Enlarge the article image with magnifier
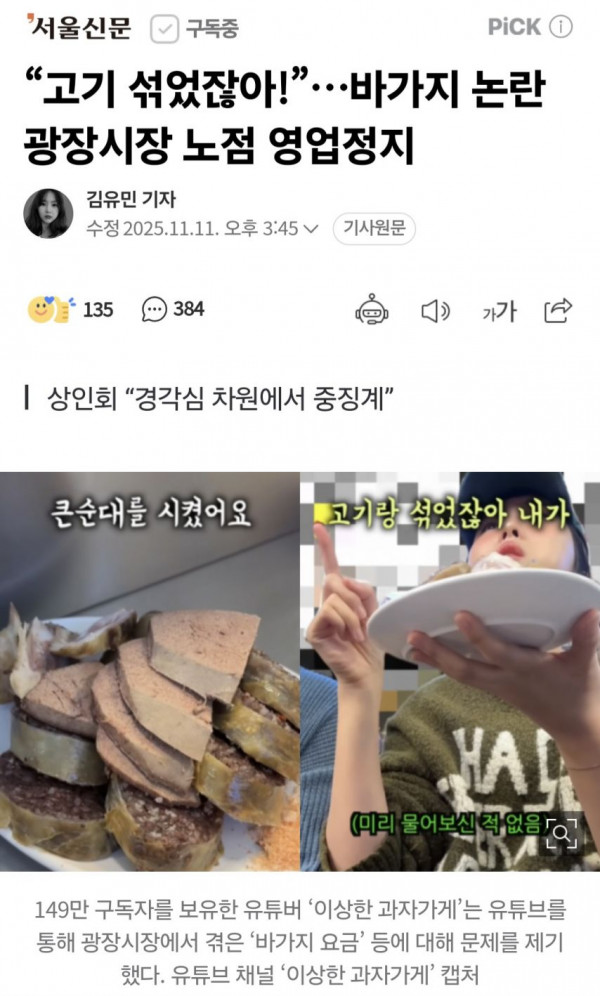This screenshot has height=996, width=600. click(x=565, y=831)
